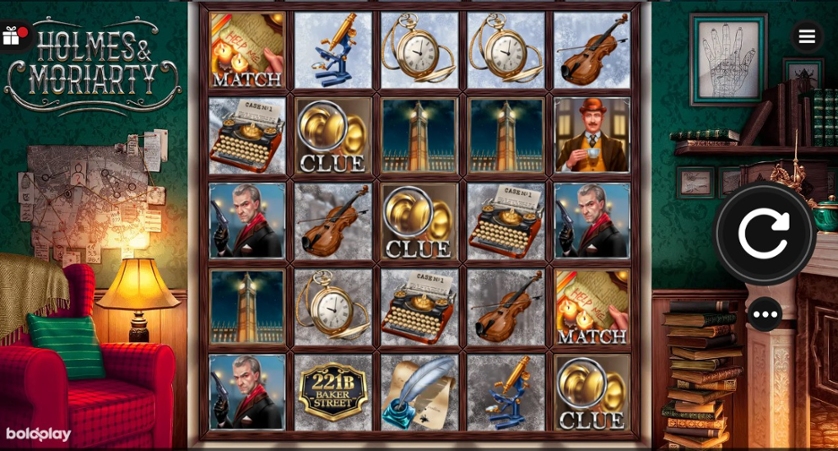838x451 pixels.
Task: Open the three-dot options button
Action: 765,314
